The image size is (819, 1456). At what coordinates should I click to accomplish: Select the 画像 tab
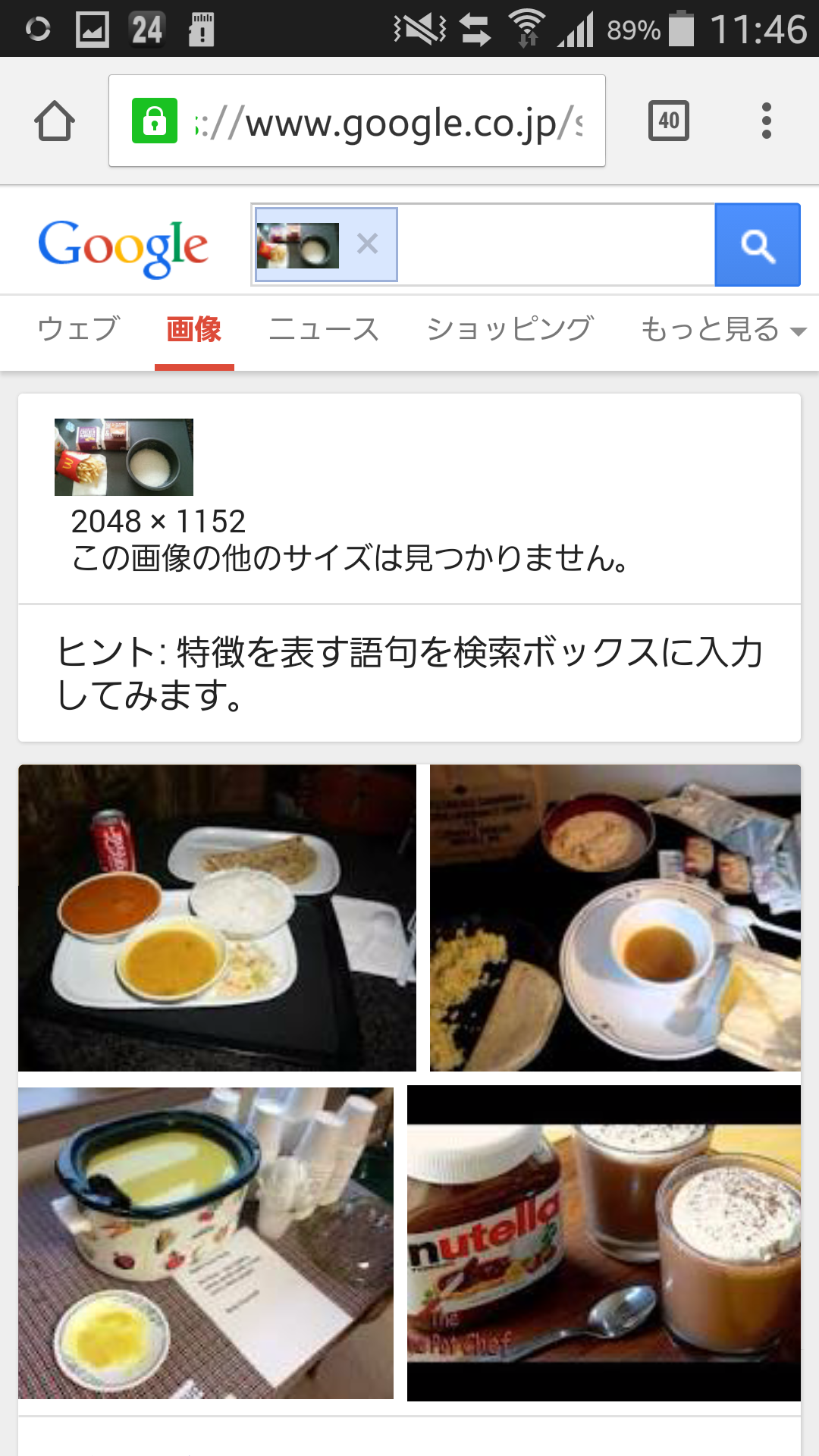point(194,330)
